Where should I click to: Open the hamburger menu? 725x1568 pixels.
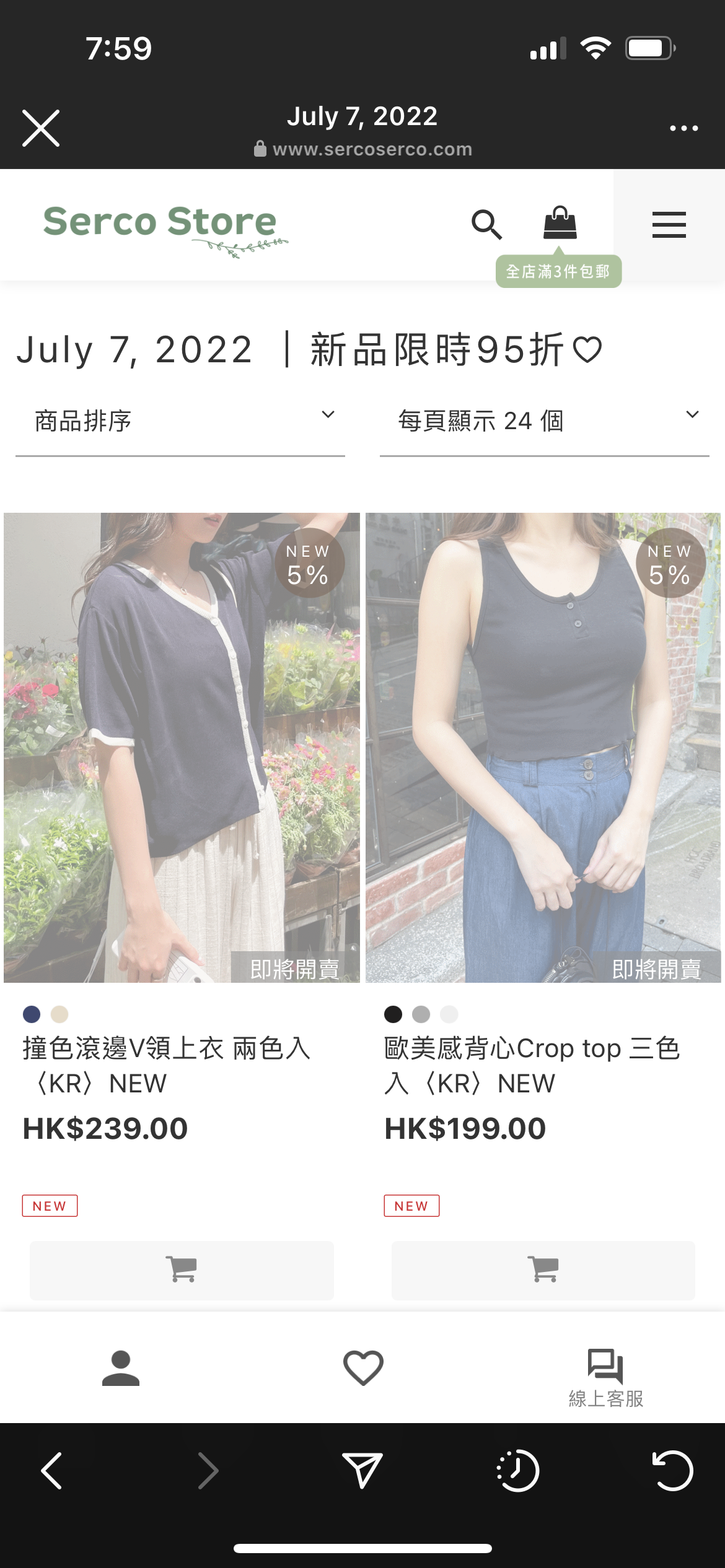tap(669, 225)
